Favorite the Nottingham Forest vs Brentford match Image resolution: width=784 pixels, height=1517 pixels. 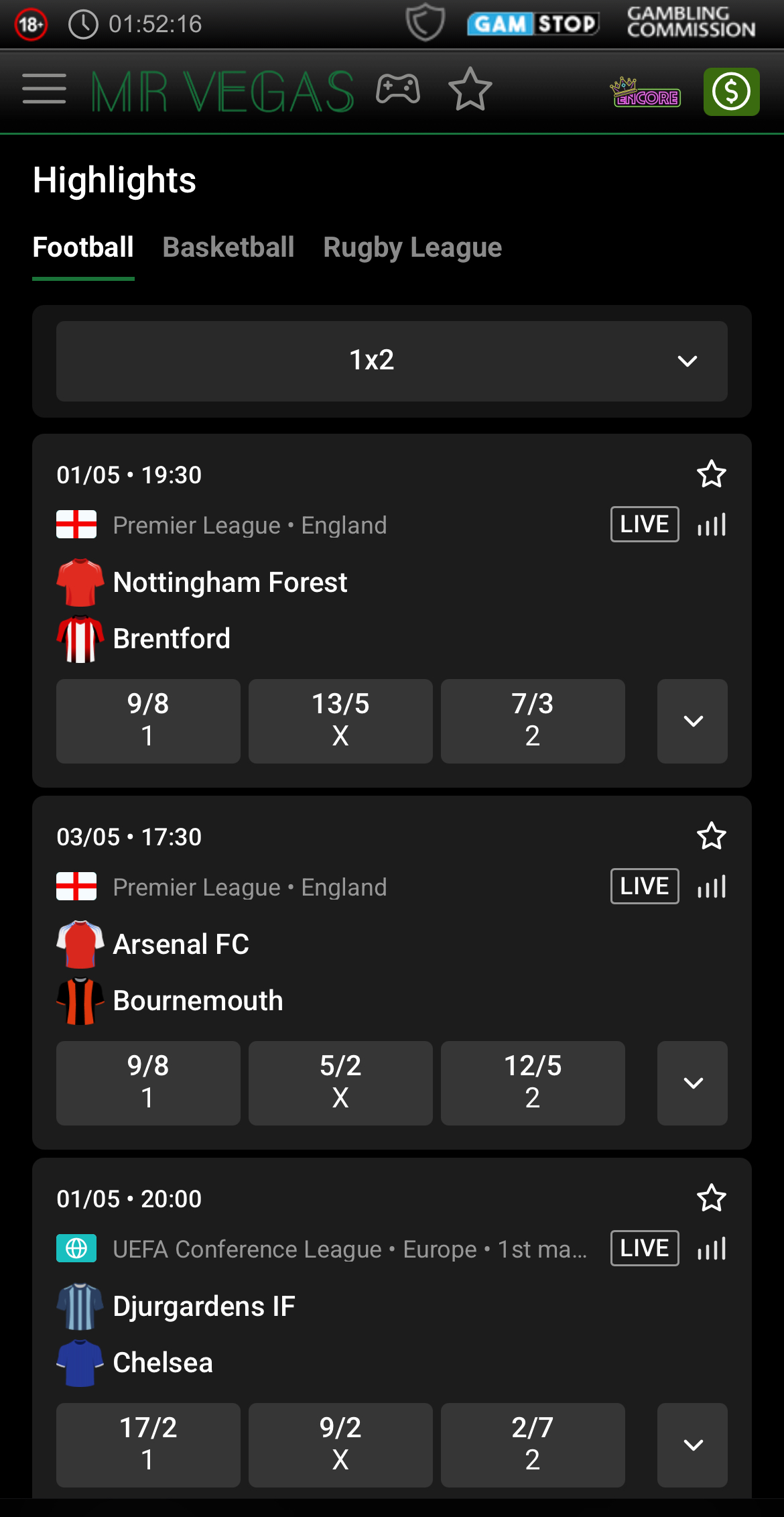[x=712, y=474]
